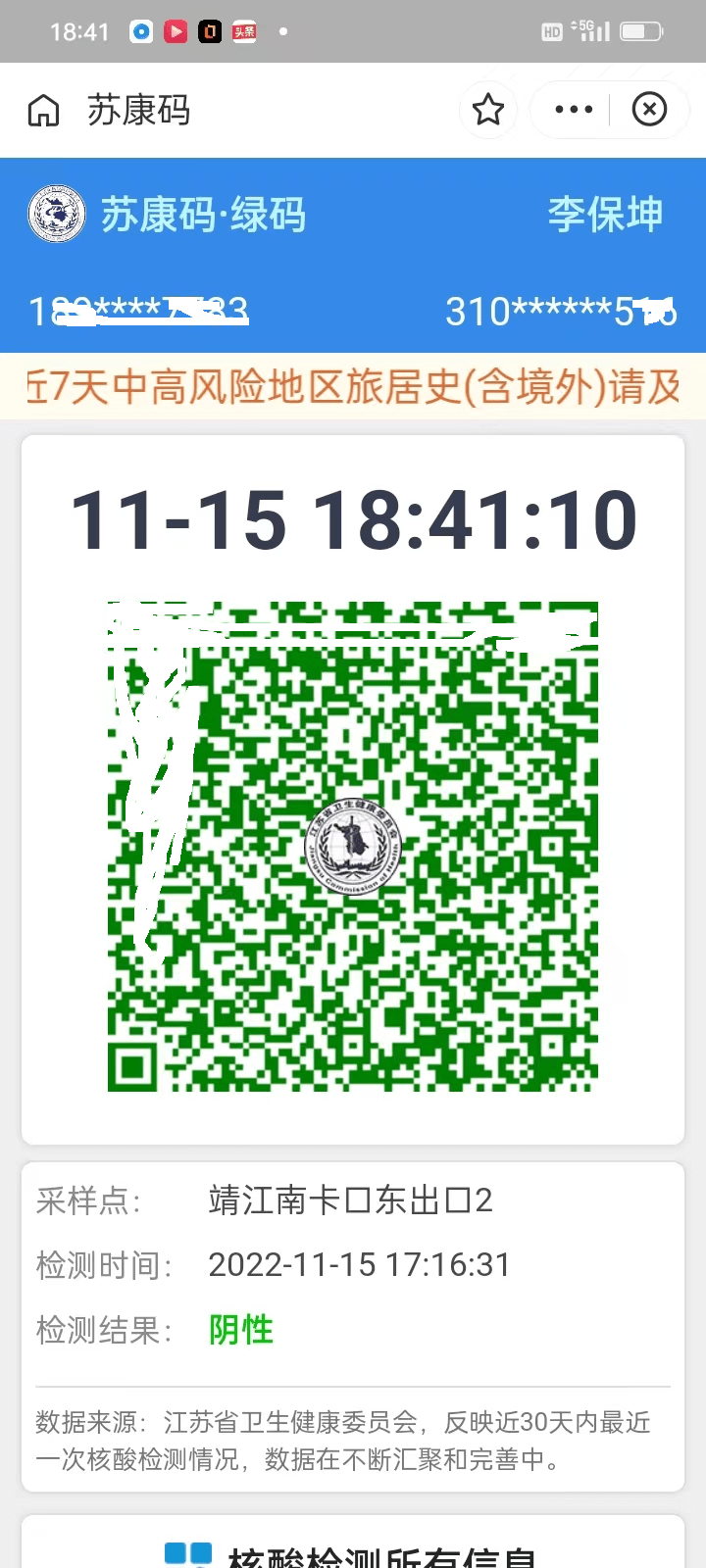
Task: Add 苏康码 to favorites with the star
Action: coord(488,110)
